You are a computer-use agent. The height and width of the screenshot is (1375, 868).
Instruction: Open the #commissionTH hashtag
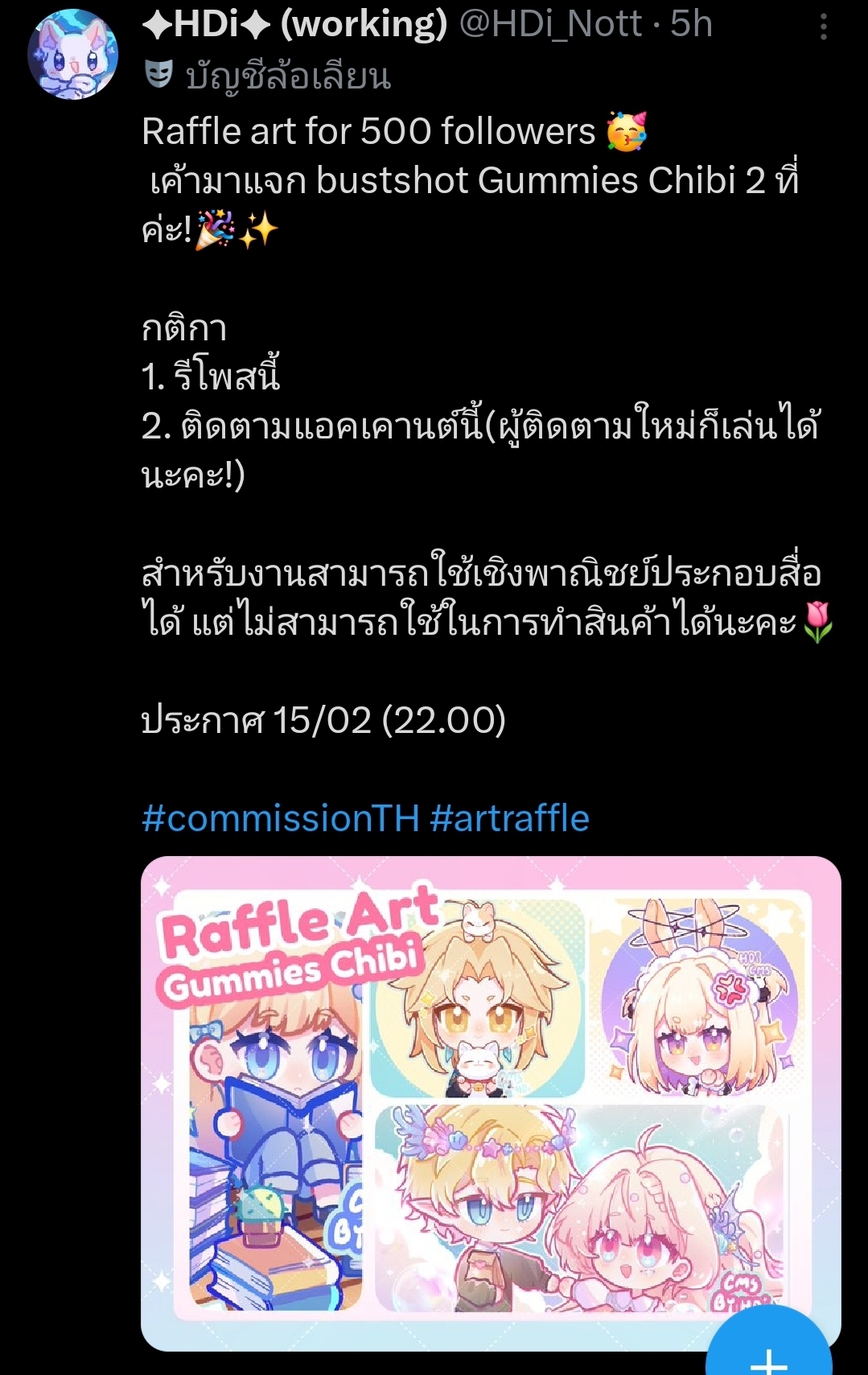280,818
